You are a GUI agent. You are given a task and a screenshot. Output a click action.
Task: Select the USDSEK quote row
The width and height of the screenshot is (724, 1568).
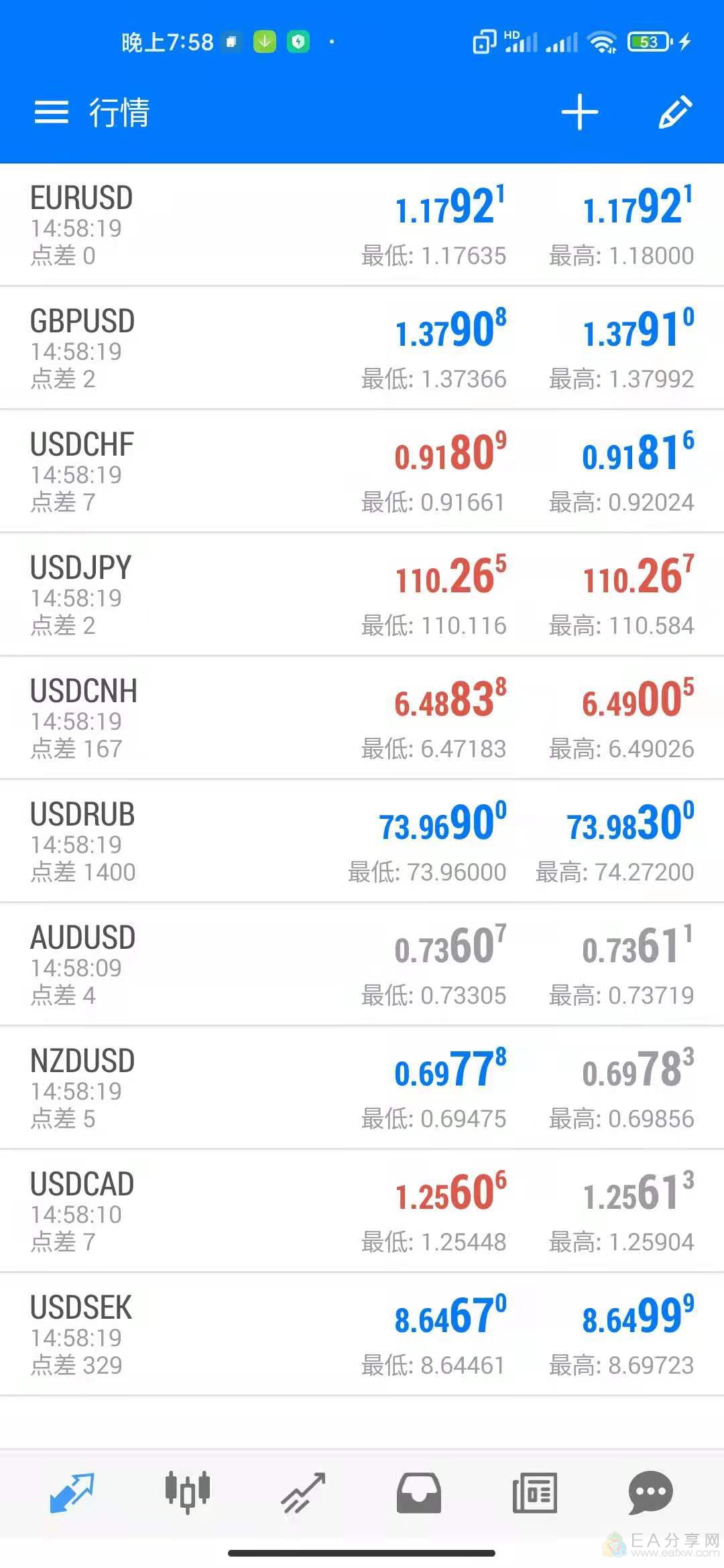(362, 1335)
